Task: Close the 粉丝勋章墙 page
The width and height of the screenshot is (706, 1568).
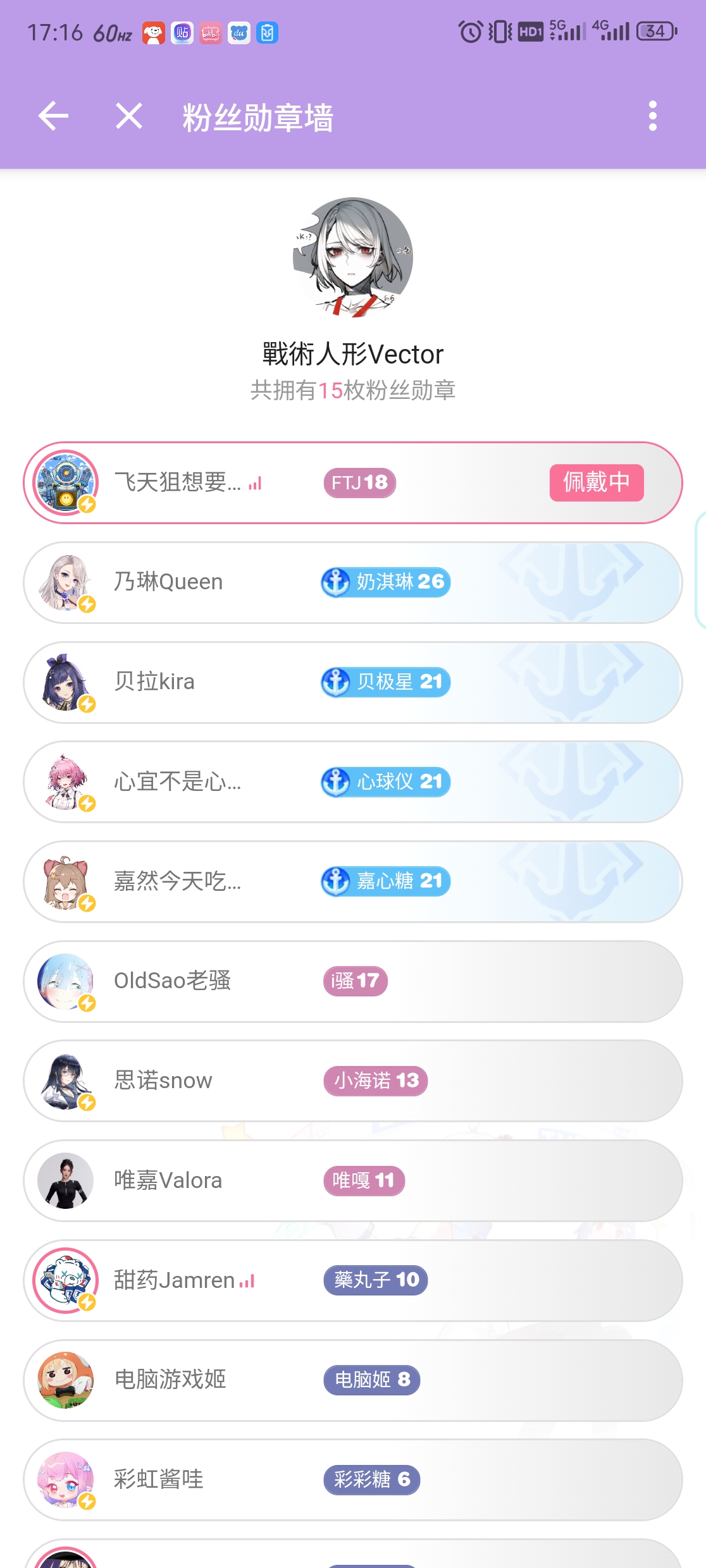Action: (129, 116)
